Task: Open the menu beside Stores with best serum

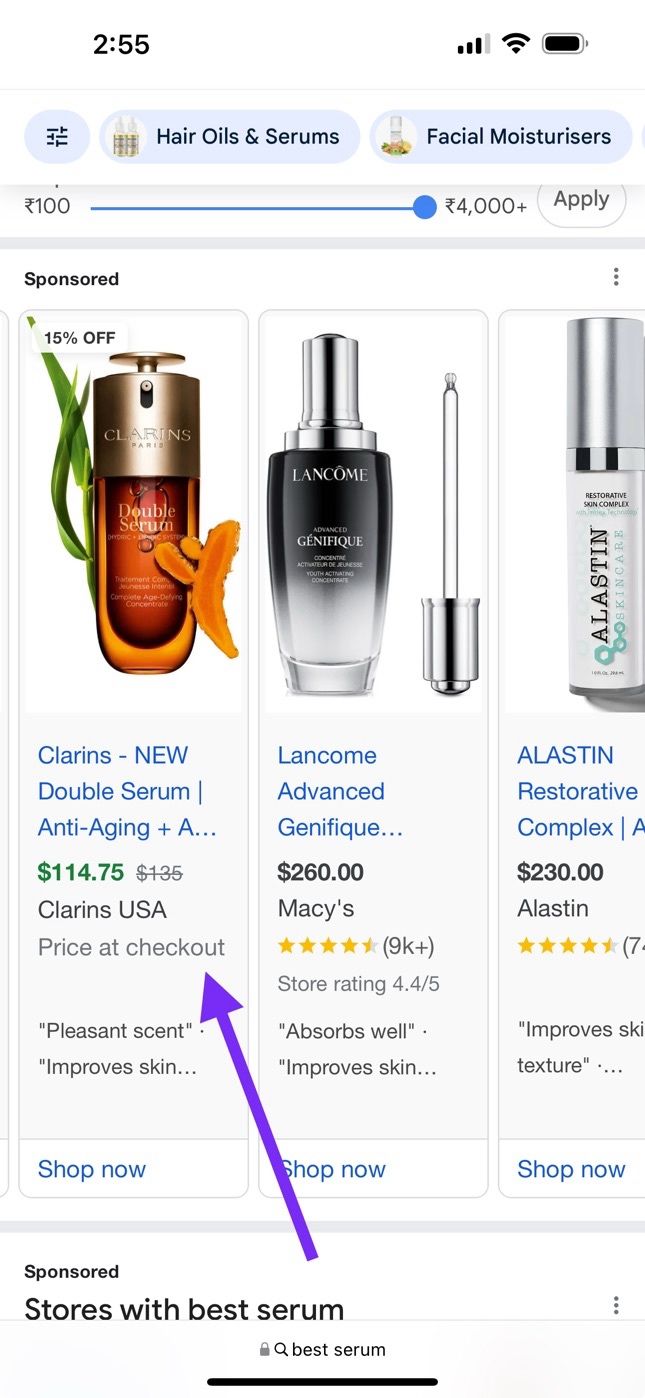Action: [x=616, y=1305]
